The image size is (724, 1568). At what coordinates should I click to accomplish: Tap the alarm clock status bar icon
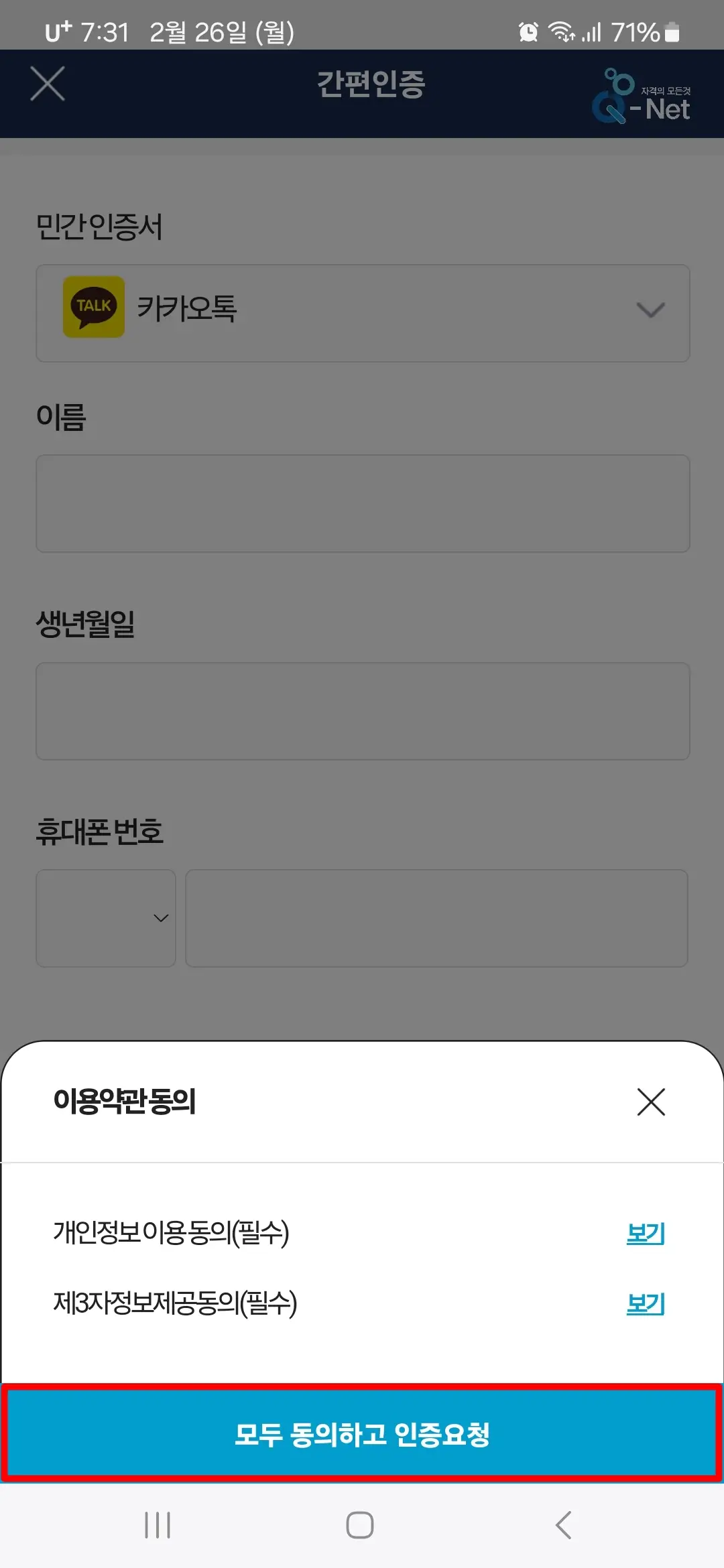tap(527, 30)
